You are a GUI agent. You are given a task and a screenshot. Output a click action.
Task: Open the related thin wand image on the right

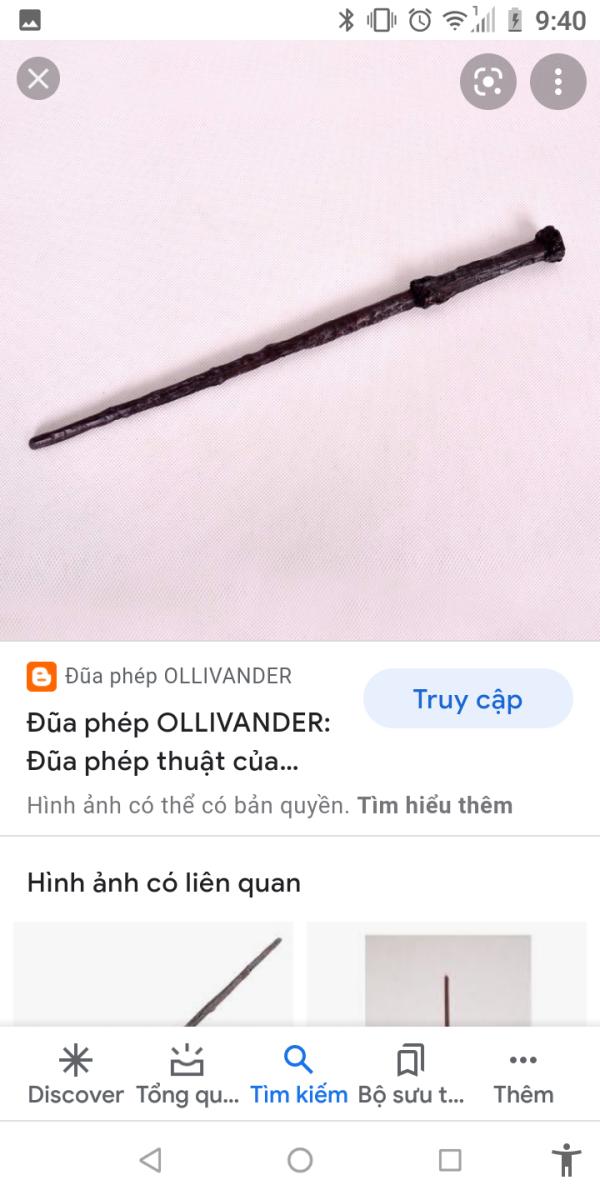coord(446,974)
